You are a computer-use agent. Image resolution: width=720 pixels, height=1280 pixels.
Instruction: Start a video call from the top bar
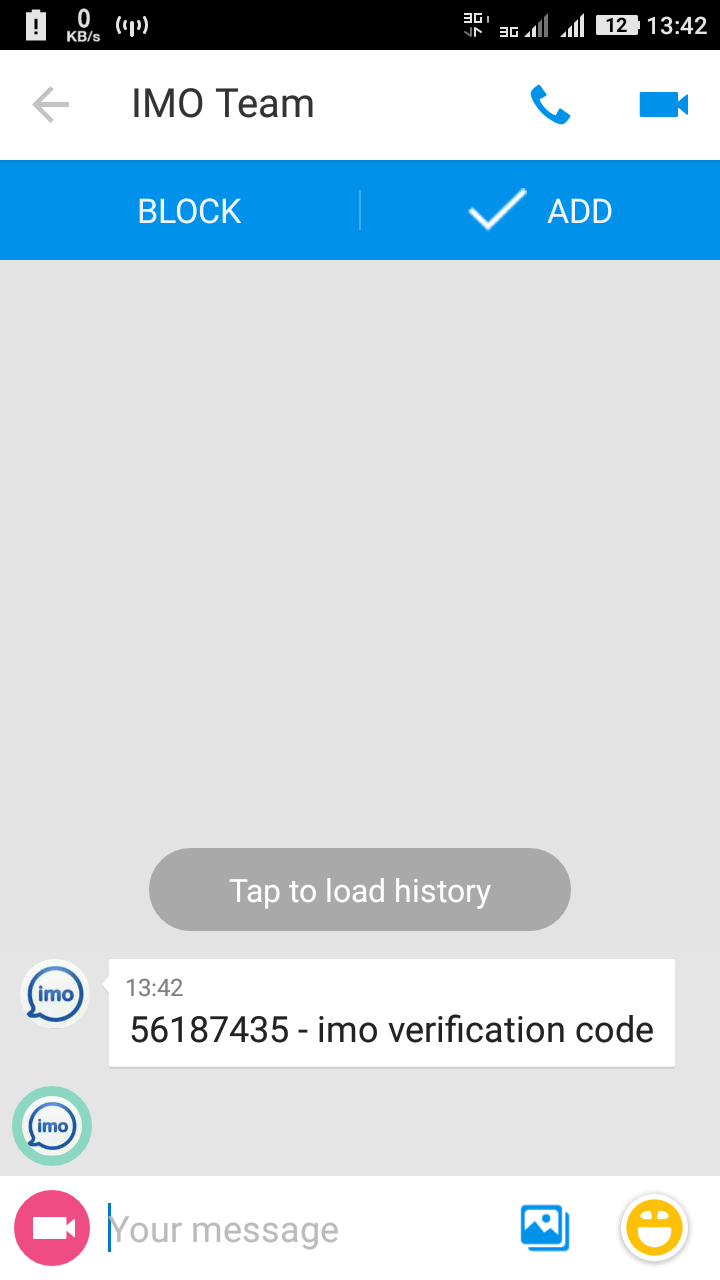(x=663, y=104)
